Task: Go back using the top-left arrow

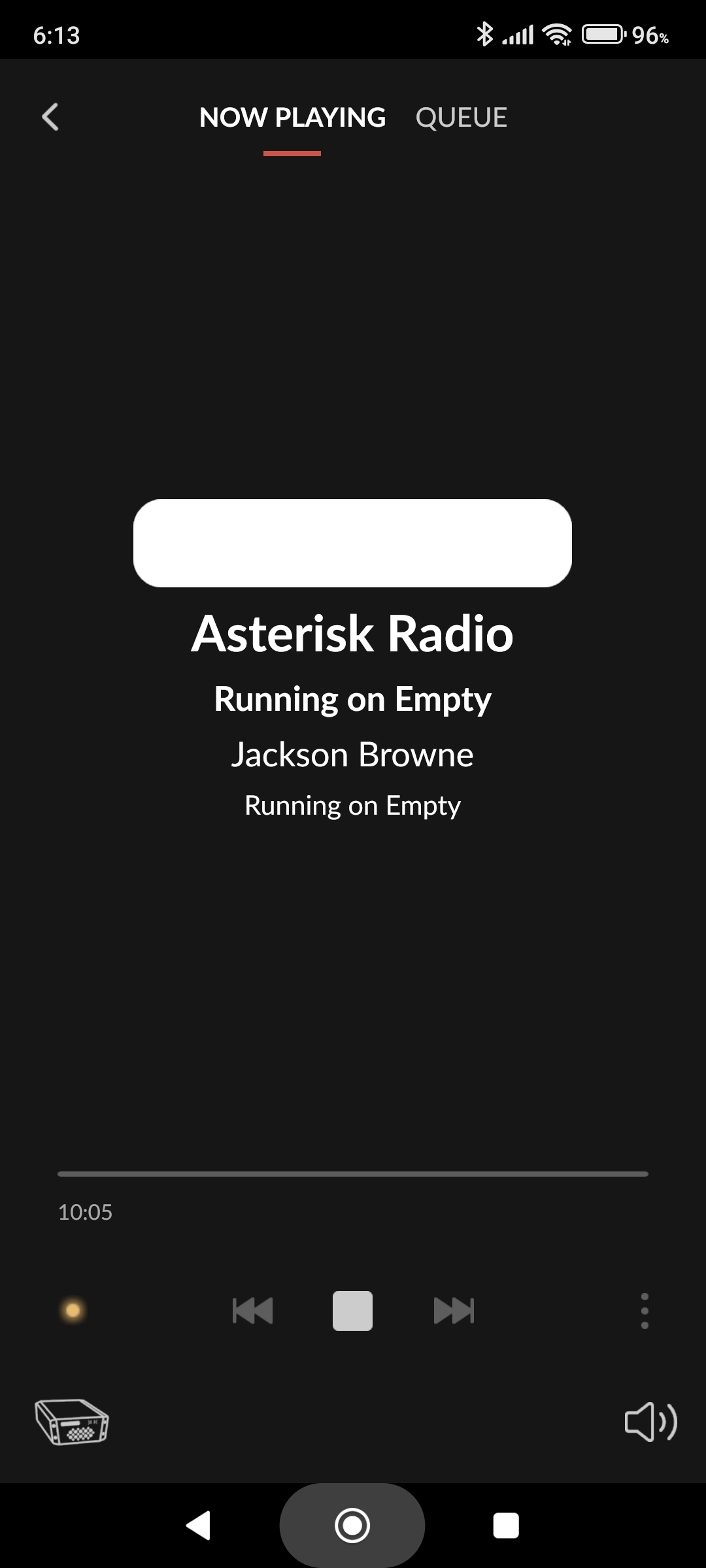Action: click(x=50, y=118)
